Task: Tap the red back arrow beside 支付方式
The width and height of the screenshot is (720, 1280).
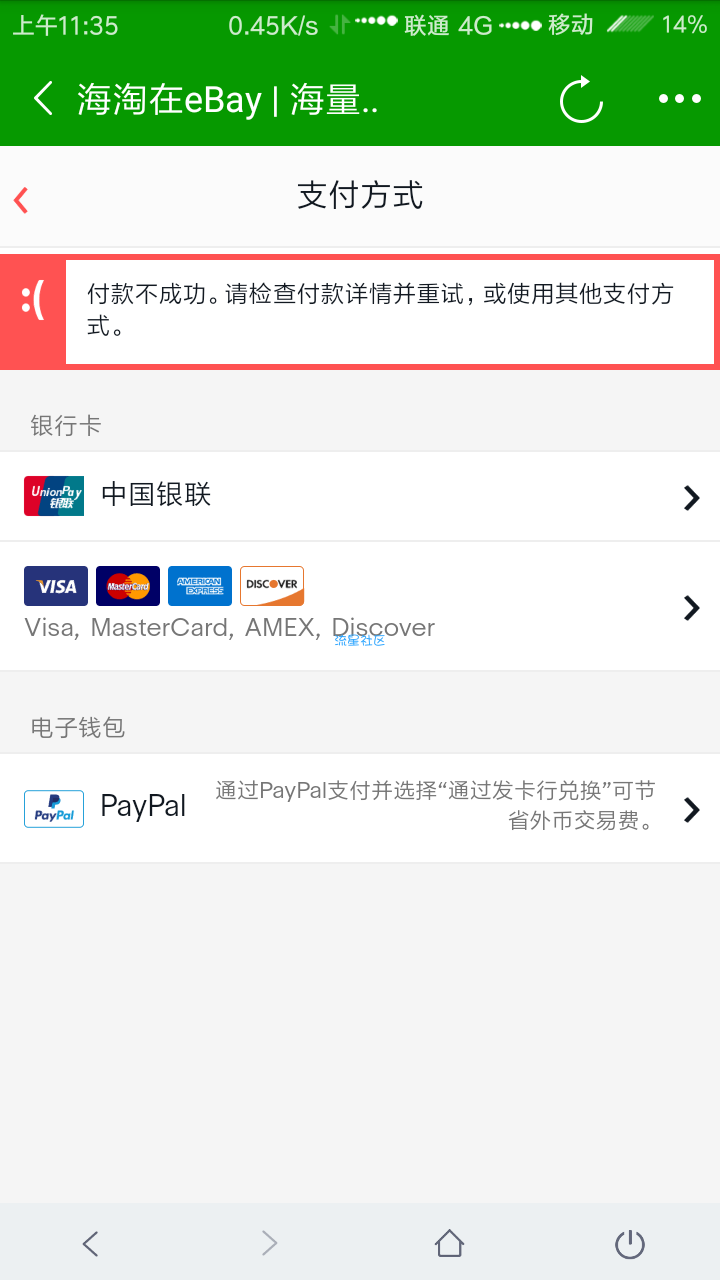Action: coord(21,199)
